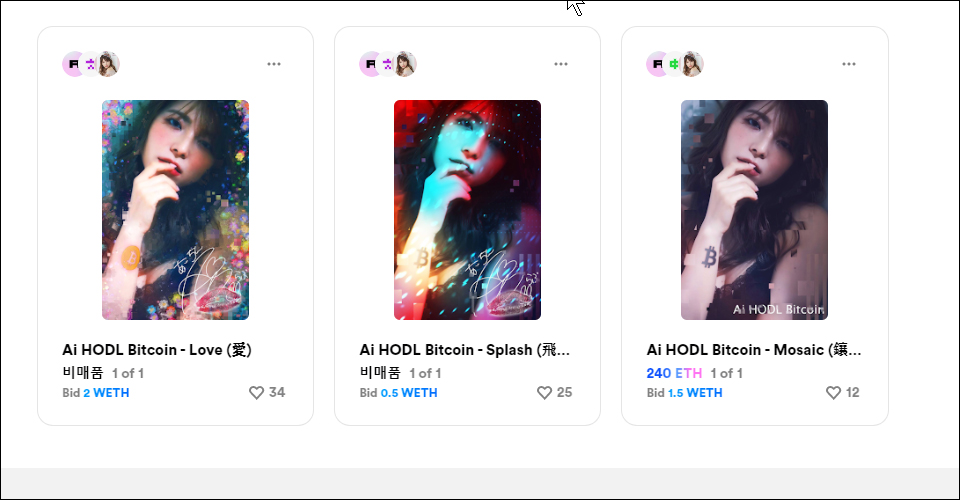The image size is (960, 500).
Task: Open overflow menu on the Mosaic card
Action: click(x=849, y=64)
